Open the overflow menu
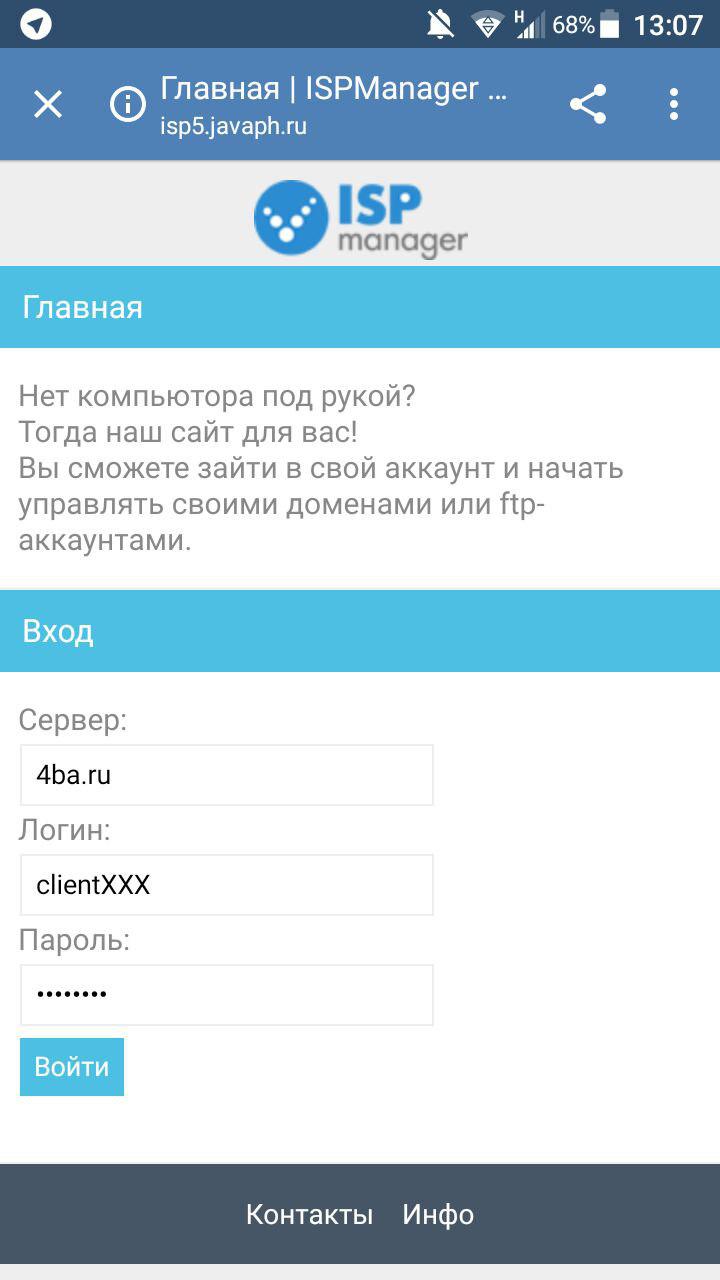 [673, 104]
